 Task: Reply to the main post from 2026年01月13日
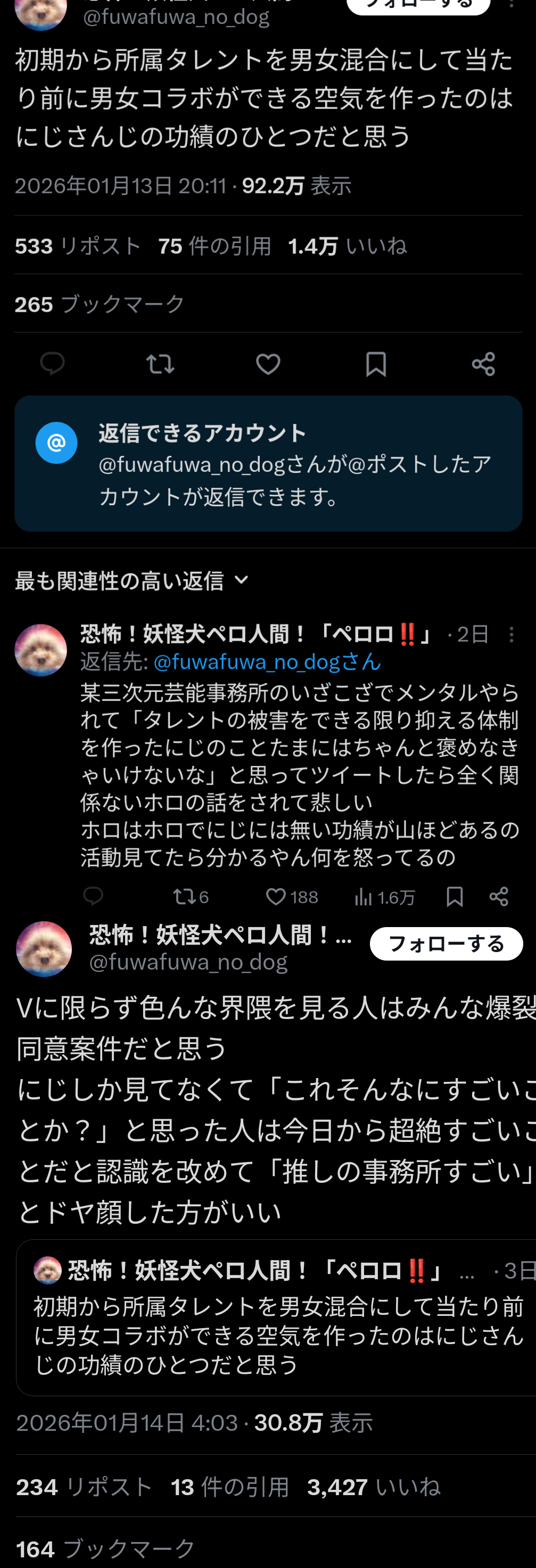[52, 364]
